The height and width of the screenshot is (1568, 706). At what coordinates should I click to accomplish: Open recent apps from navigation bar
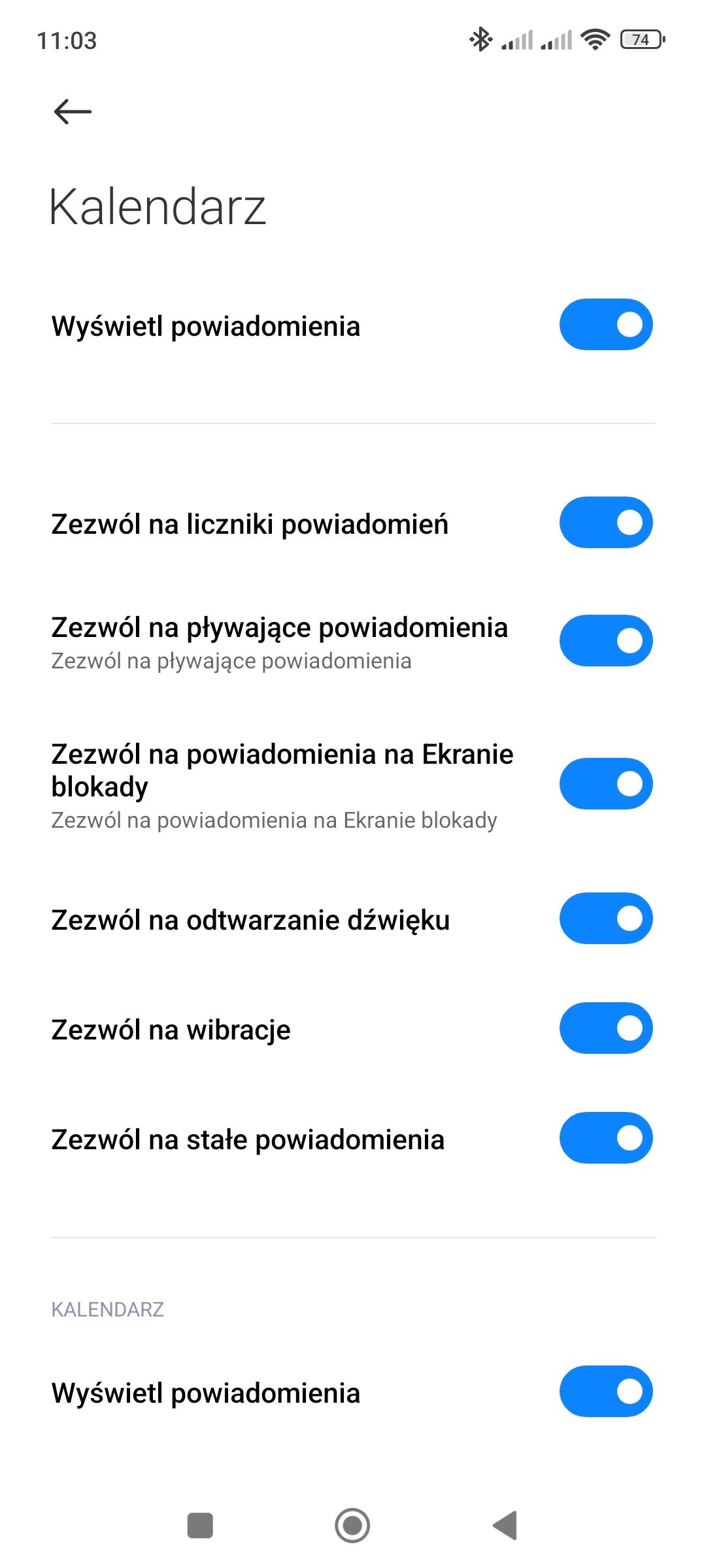pyautogui.click(x=200, y=1526)
